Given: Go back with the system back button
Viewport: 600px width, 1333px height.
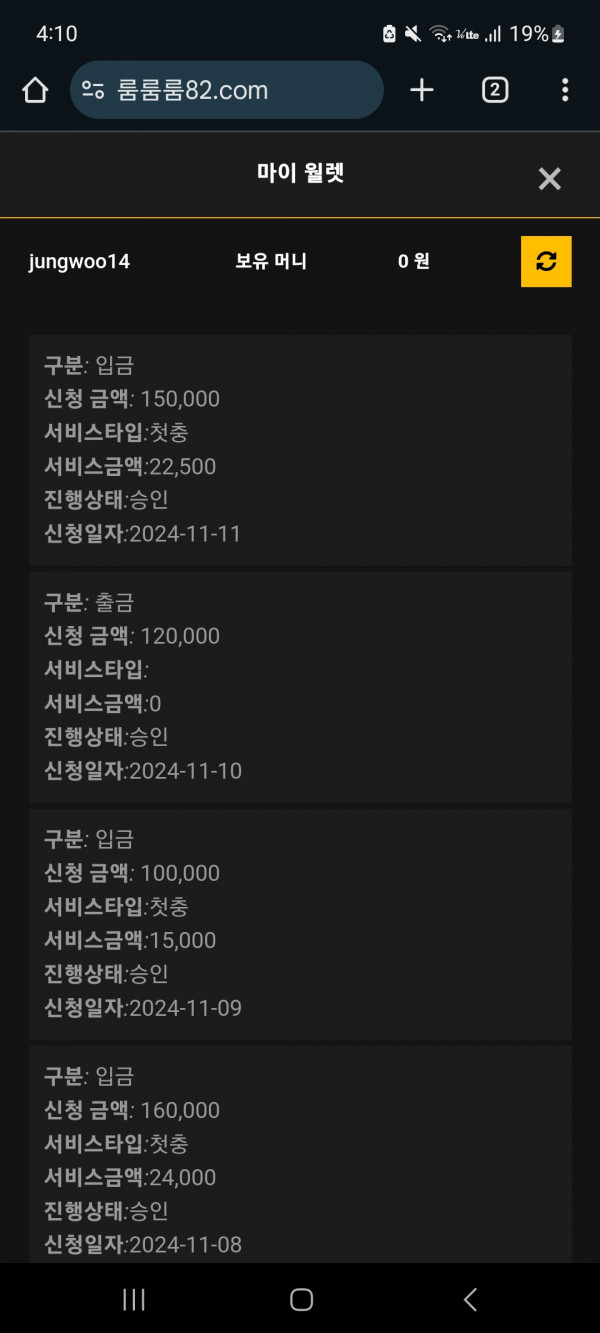Looking at the screenshot, I should coord(470,1299).
